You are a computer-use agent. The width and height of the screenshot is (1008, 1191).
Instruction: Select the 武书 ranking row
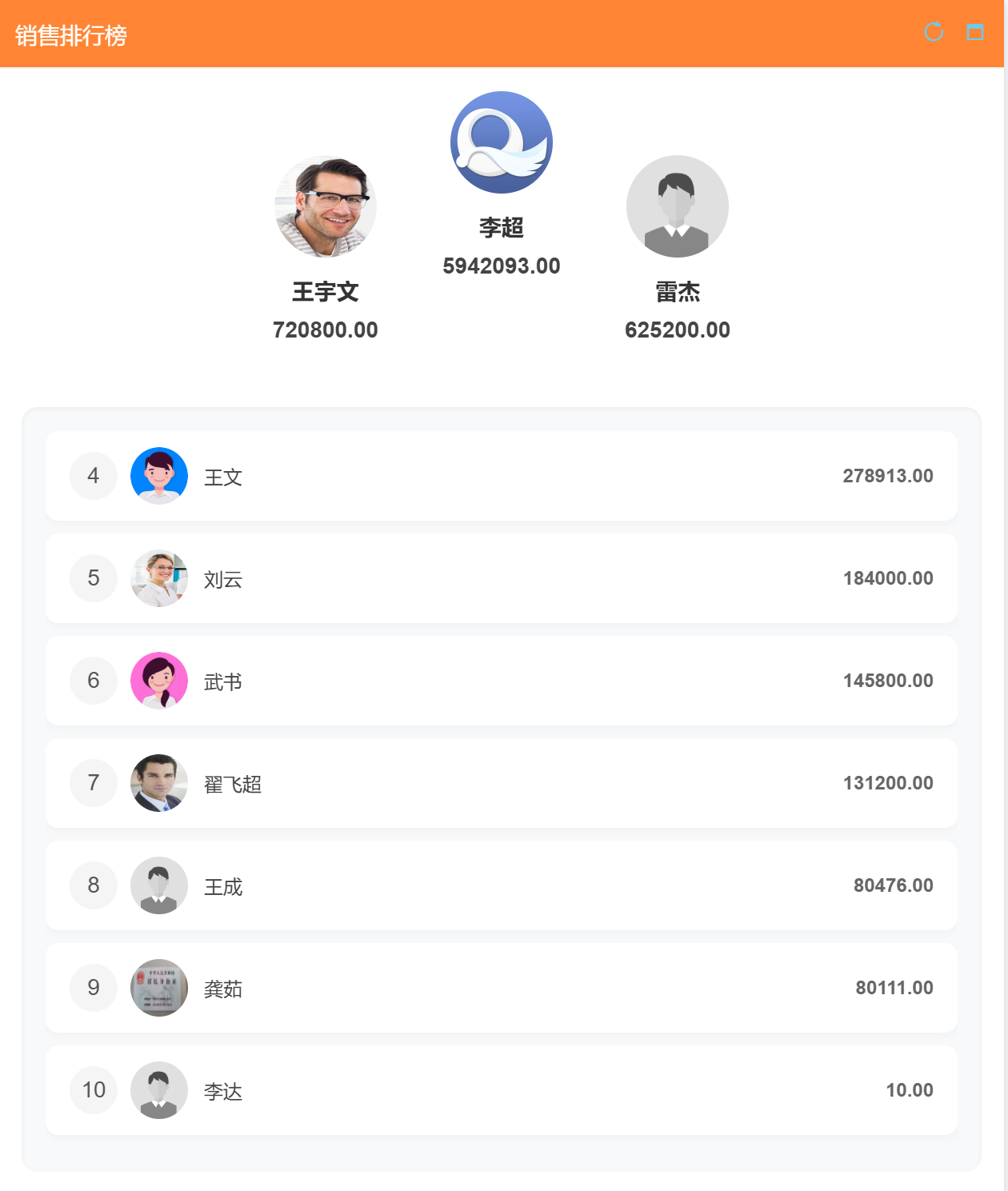click(x=501, y=681)
